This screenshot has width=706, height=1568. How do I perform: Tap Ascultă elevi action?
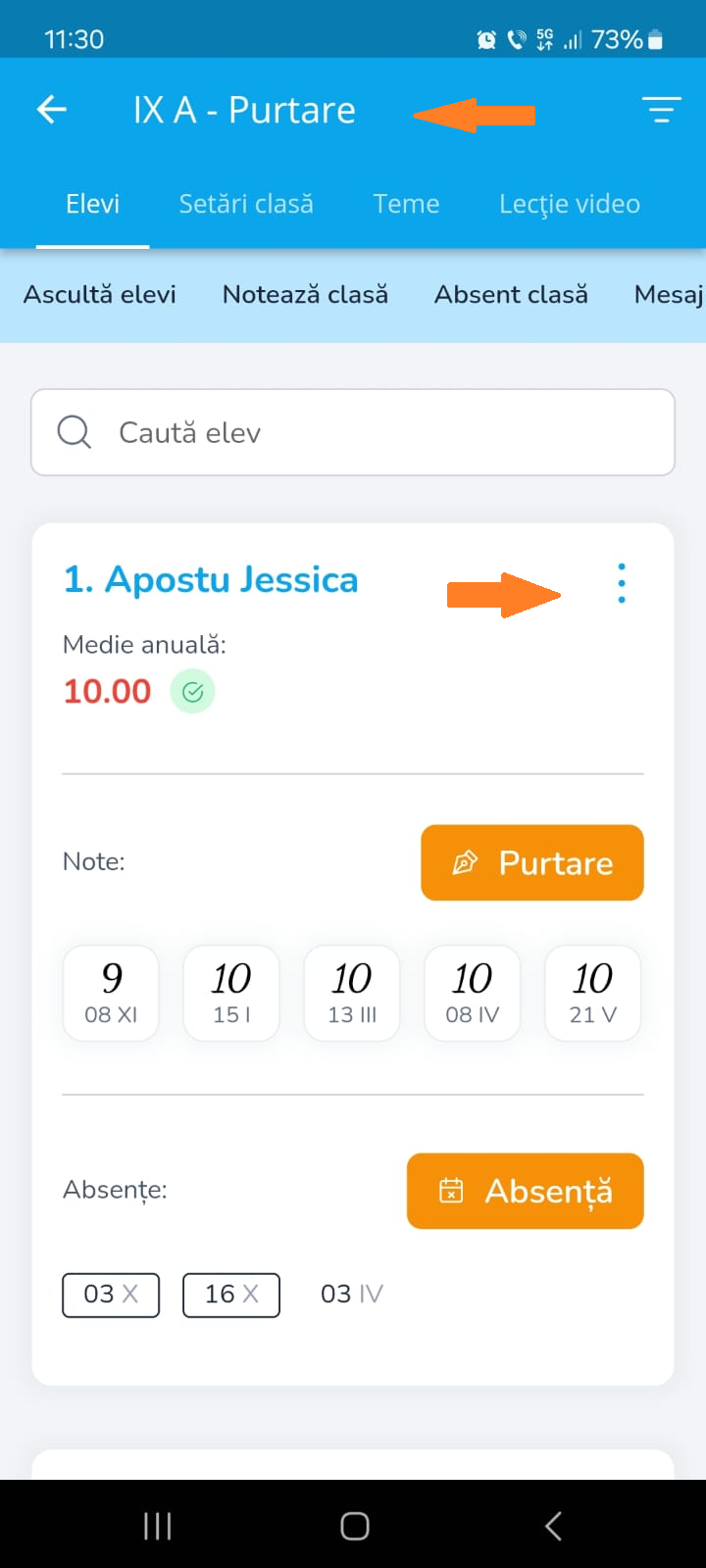click(100, 294)
